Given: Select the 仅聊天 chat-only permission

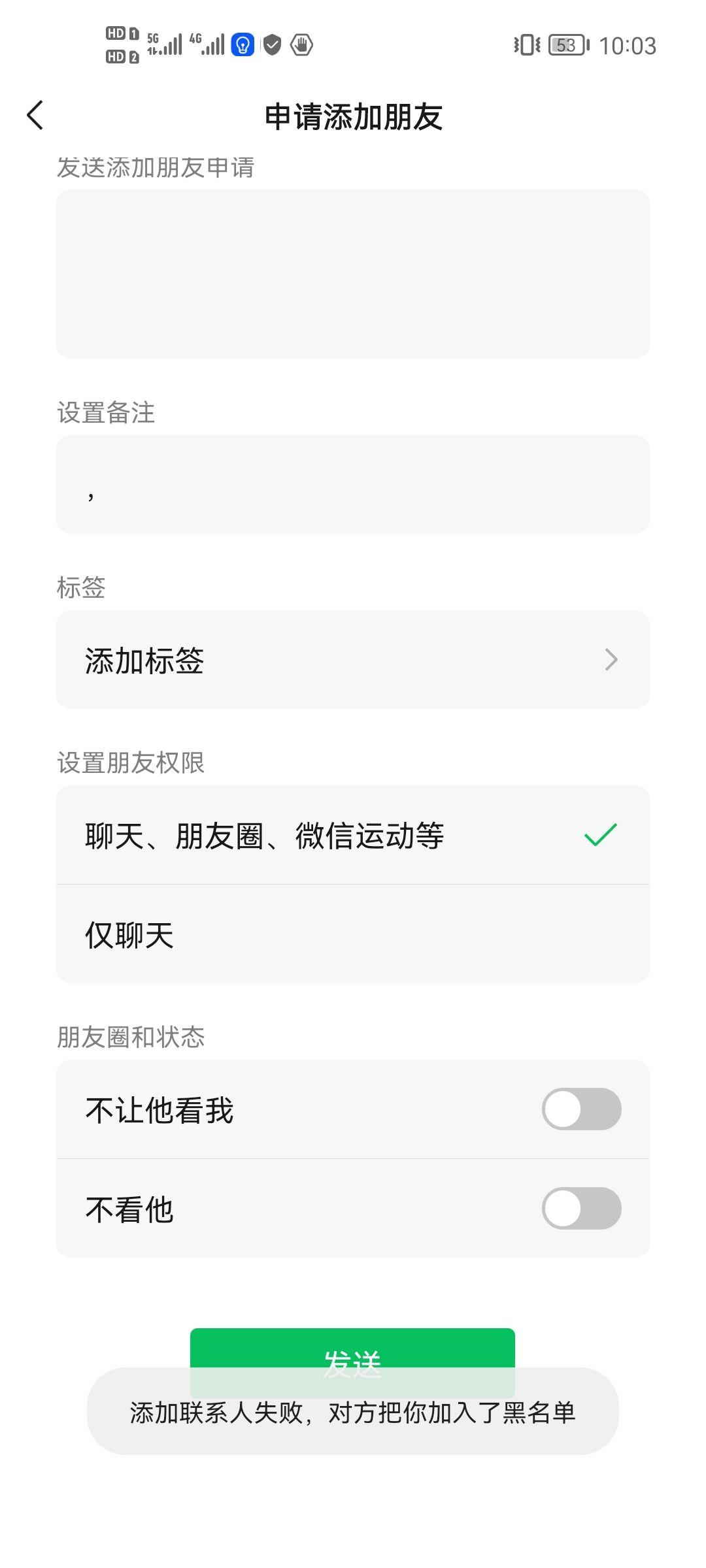Looking at the screenshot, I should (x=353, y=934).
